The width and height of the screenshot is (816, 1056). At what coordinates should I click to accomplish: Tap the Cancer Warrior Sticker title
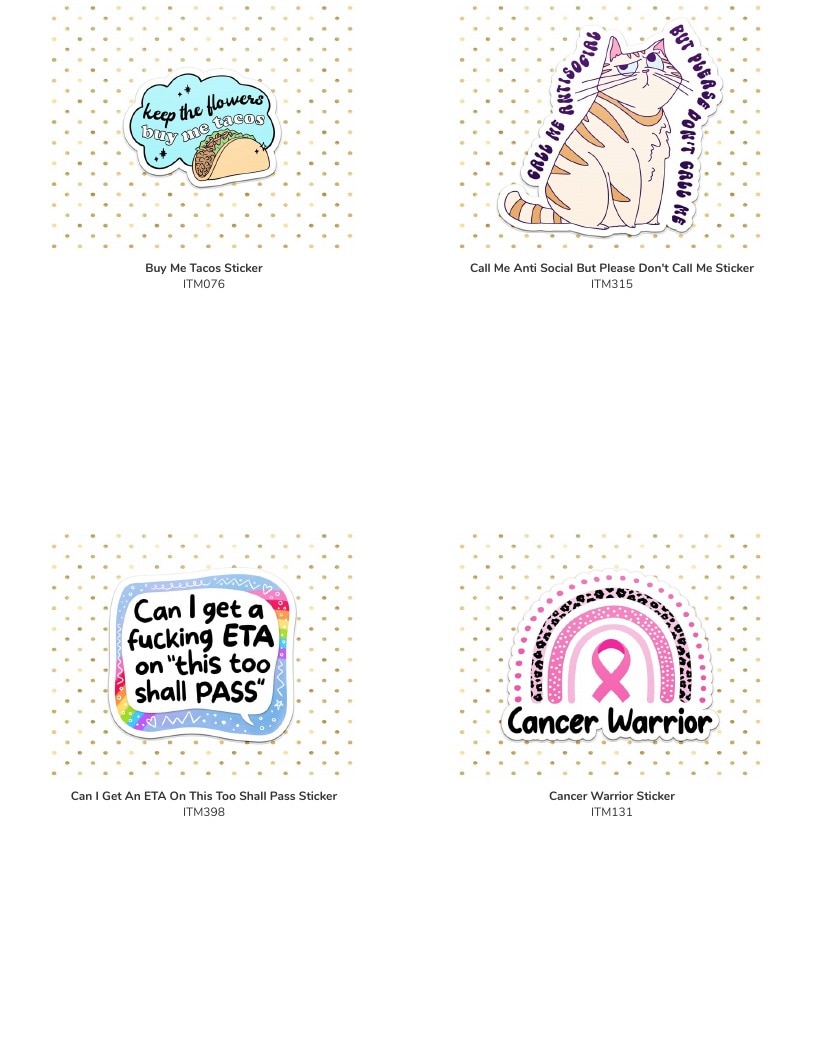click(611, 796)
